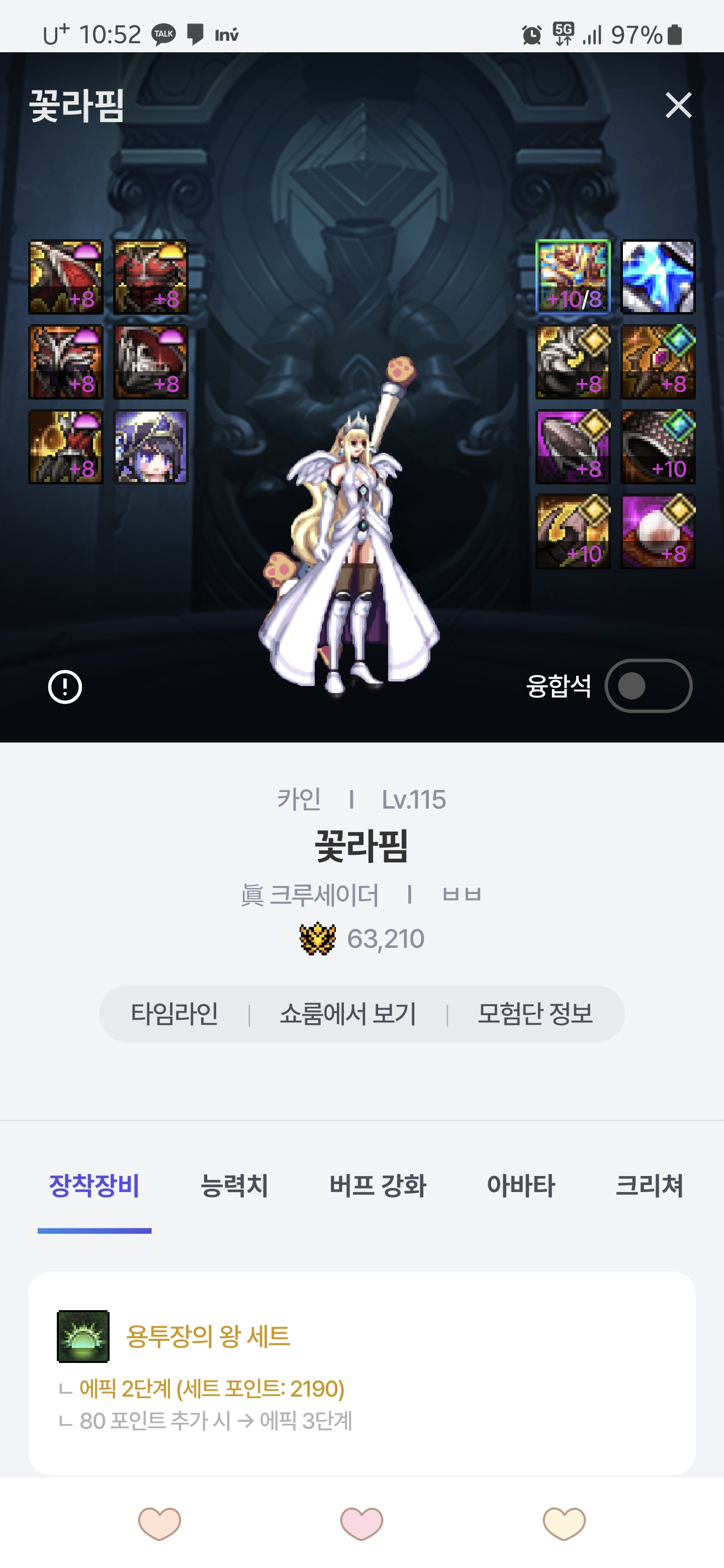Open 타임라인
Screen dimensions: 724x1568
pyautogui.click(x=174, y=1014)
